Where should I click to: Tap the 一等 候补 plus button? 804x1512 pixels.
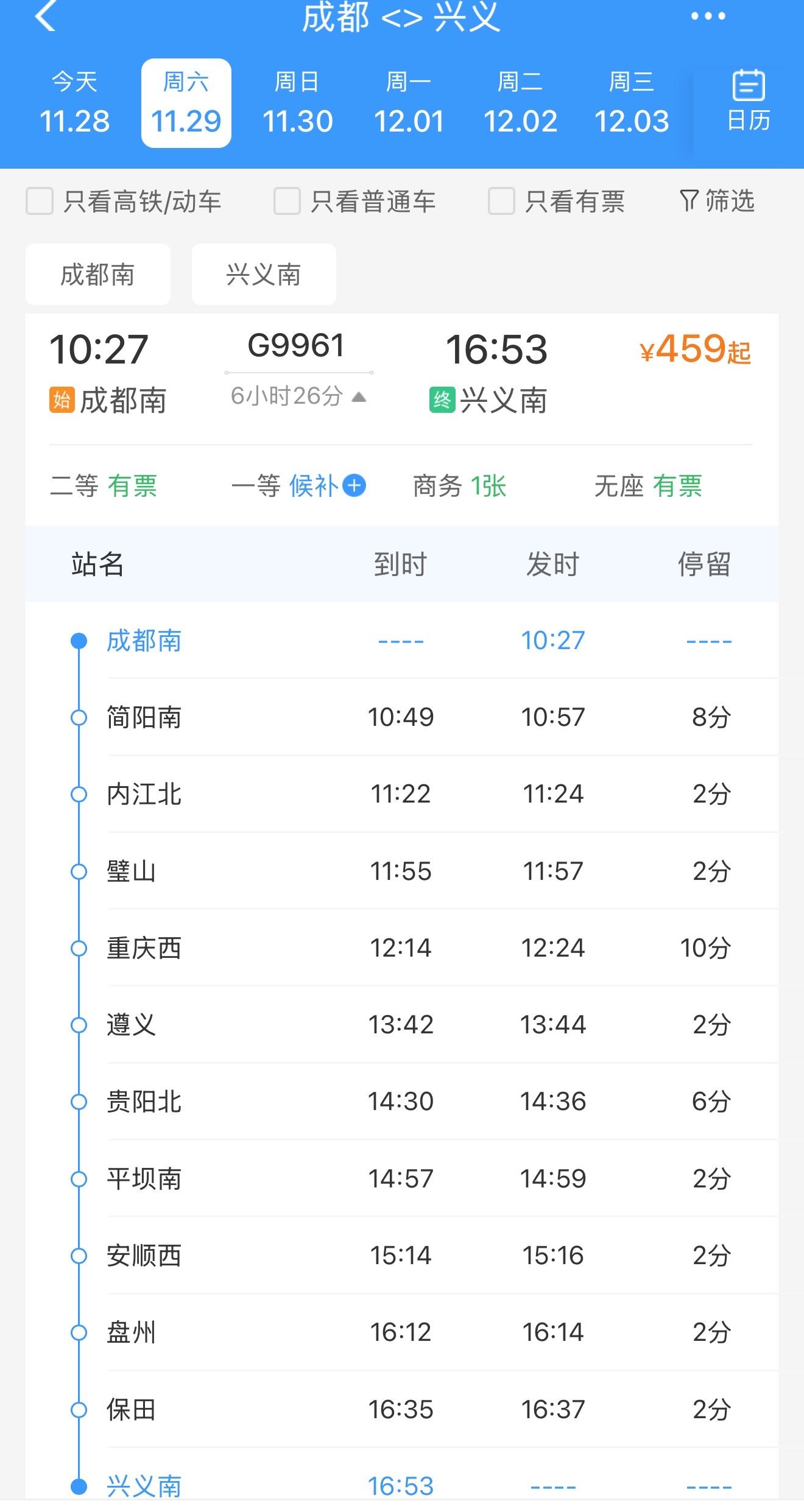(354, 486)
